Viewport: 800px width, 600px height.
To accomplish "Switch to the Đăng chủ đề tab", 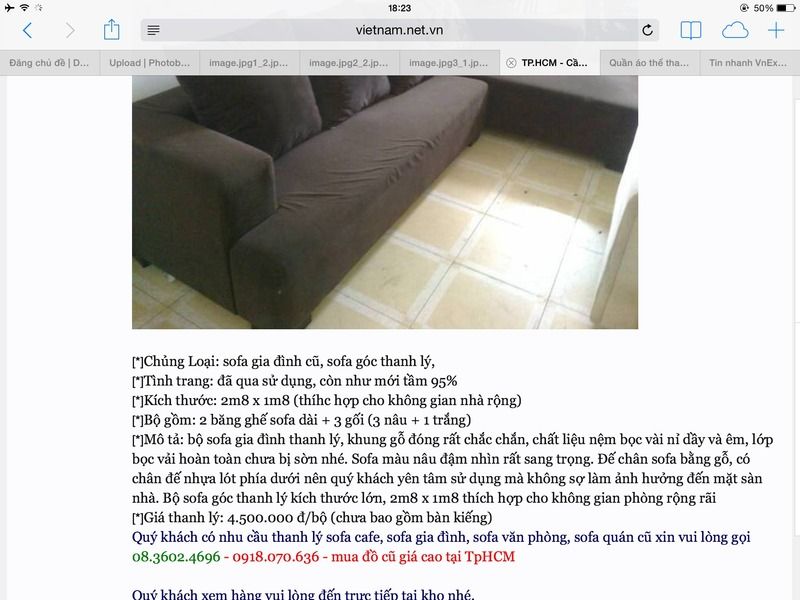I will (x=49, y=63).
